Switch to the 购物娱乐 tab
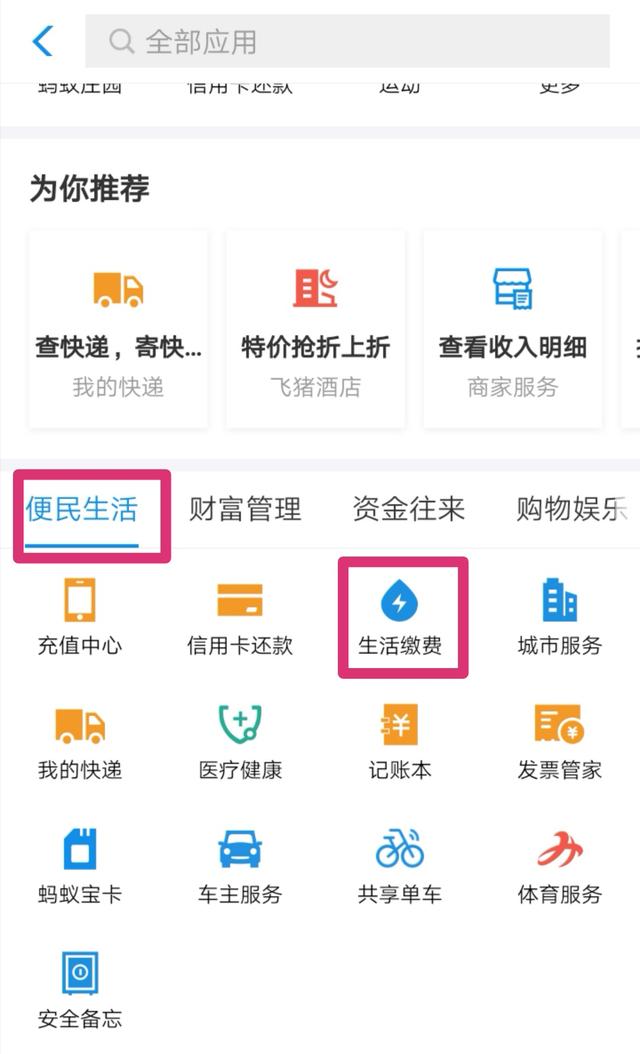Viewport: 640px width, 1054px height. coord(571,510)
